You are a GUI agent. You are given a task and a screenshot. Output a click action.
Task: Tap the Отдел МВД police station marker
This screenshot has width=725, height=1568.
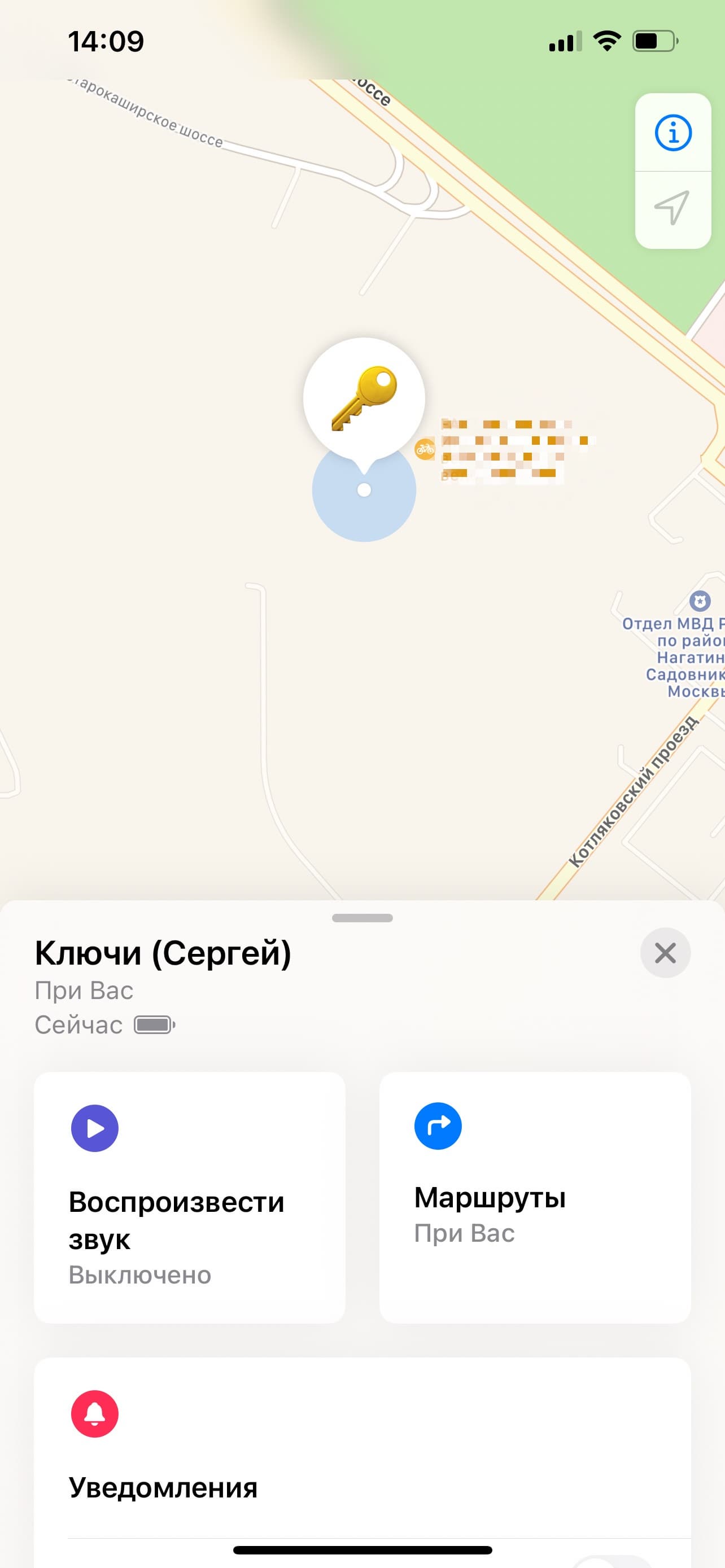point(700,601)
